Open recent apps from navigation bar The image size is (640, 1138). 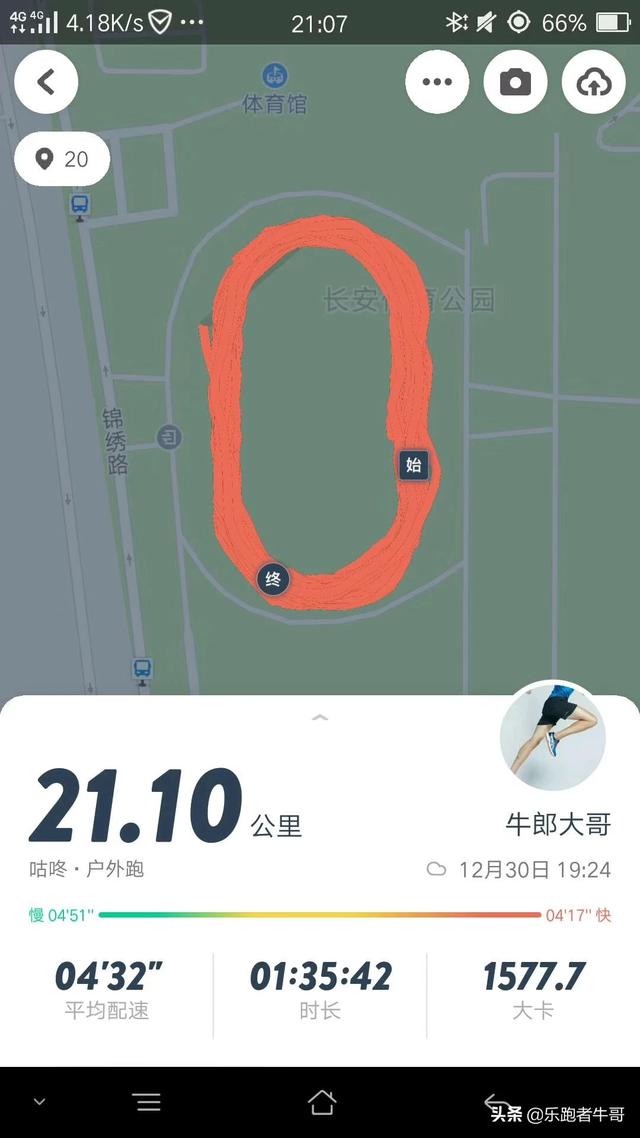point(147,1102)
